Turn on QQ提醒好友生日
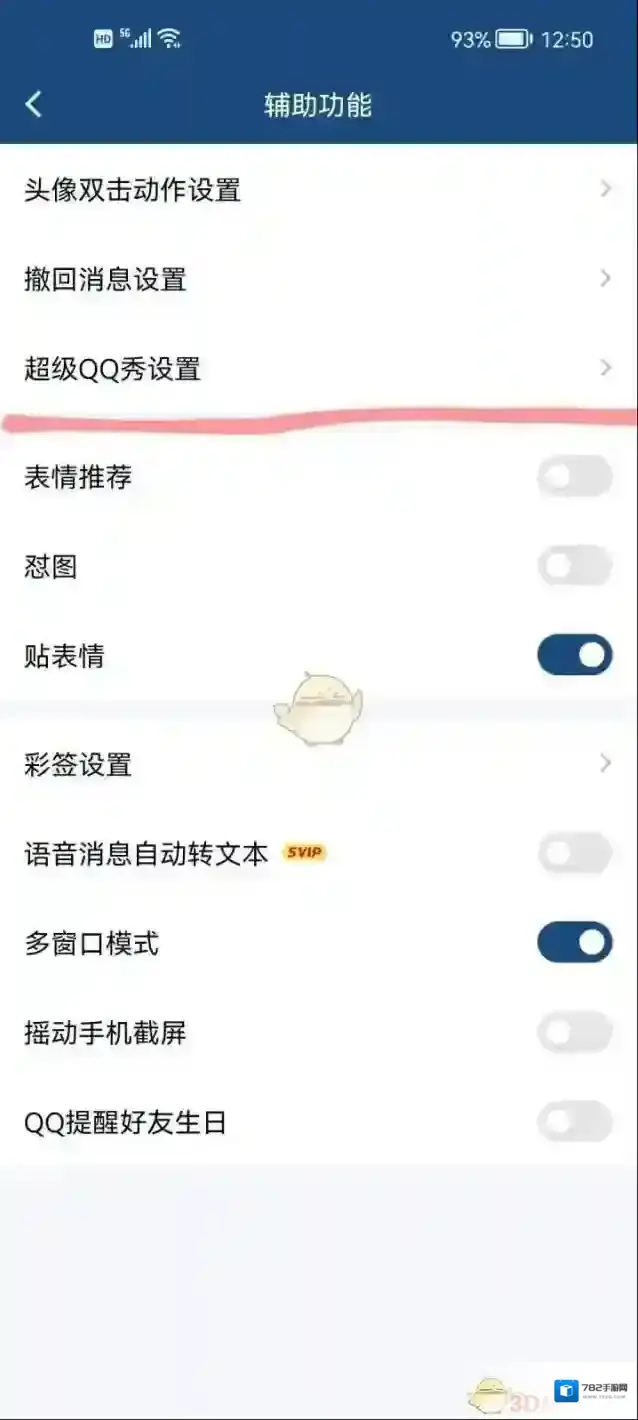Image resolution: width=638 pixels, height=1420 pixels. (574, 1122)
